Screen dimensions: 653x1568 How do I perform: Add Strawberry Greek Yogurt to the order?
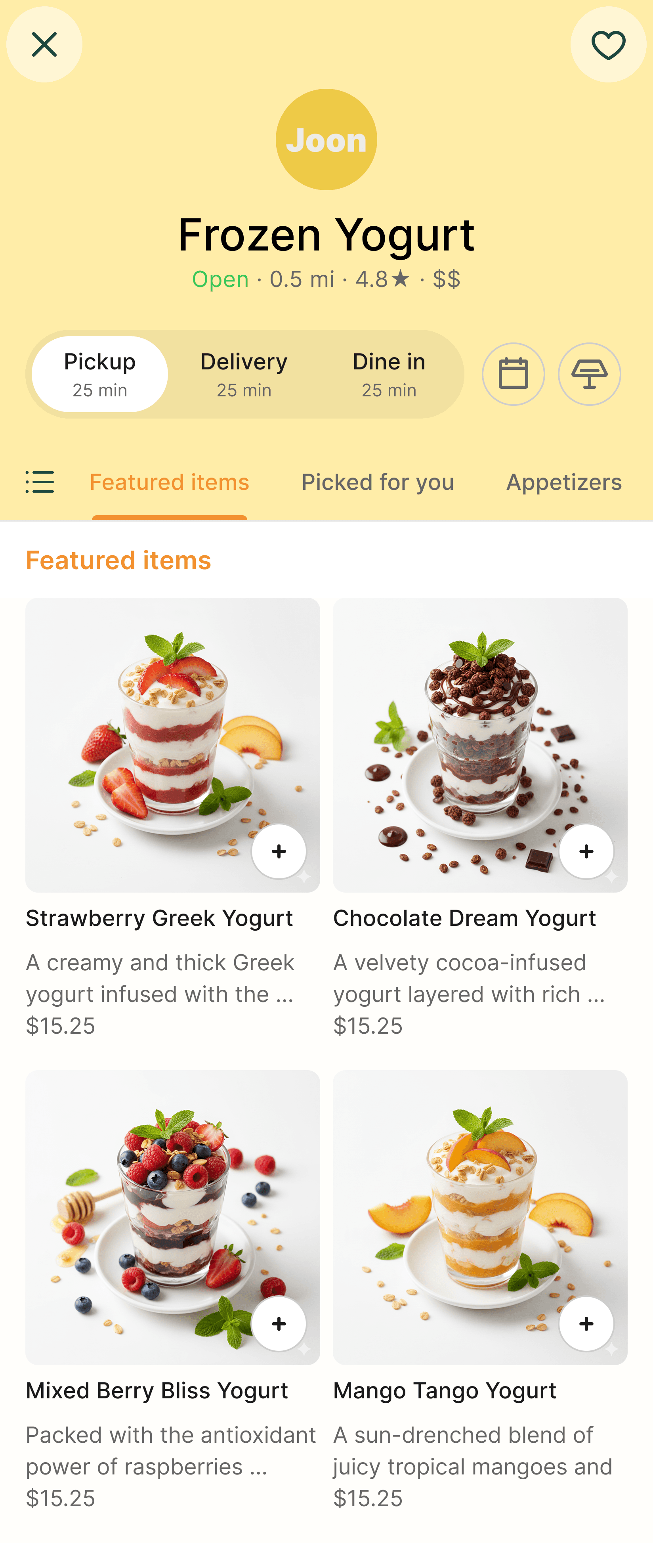click(279, 851)
